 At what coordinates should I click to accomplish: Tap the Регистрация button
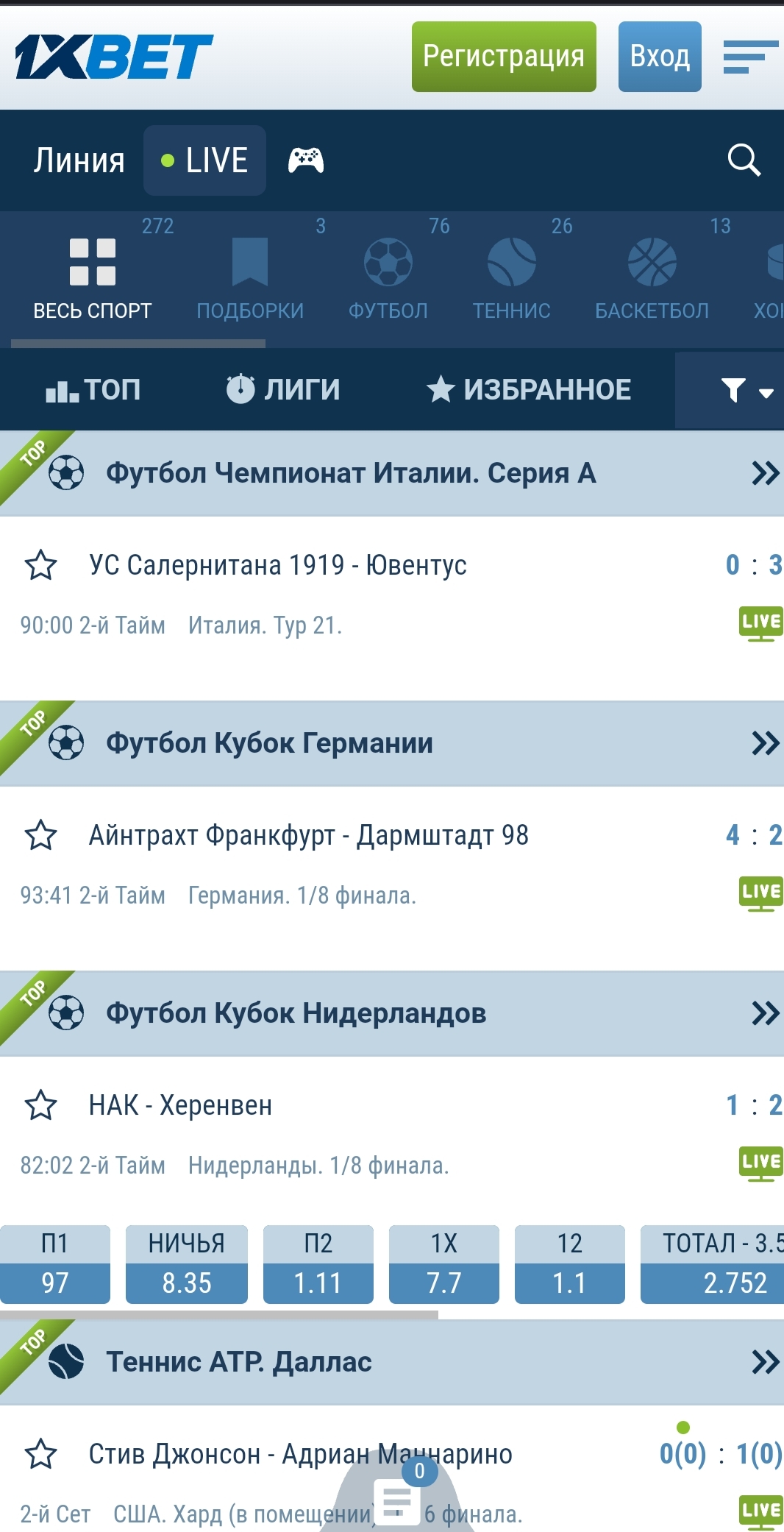[504, 57]
